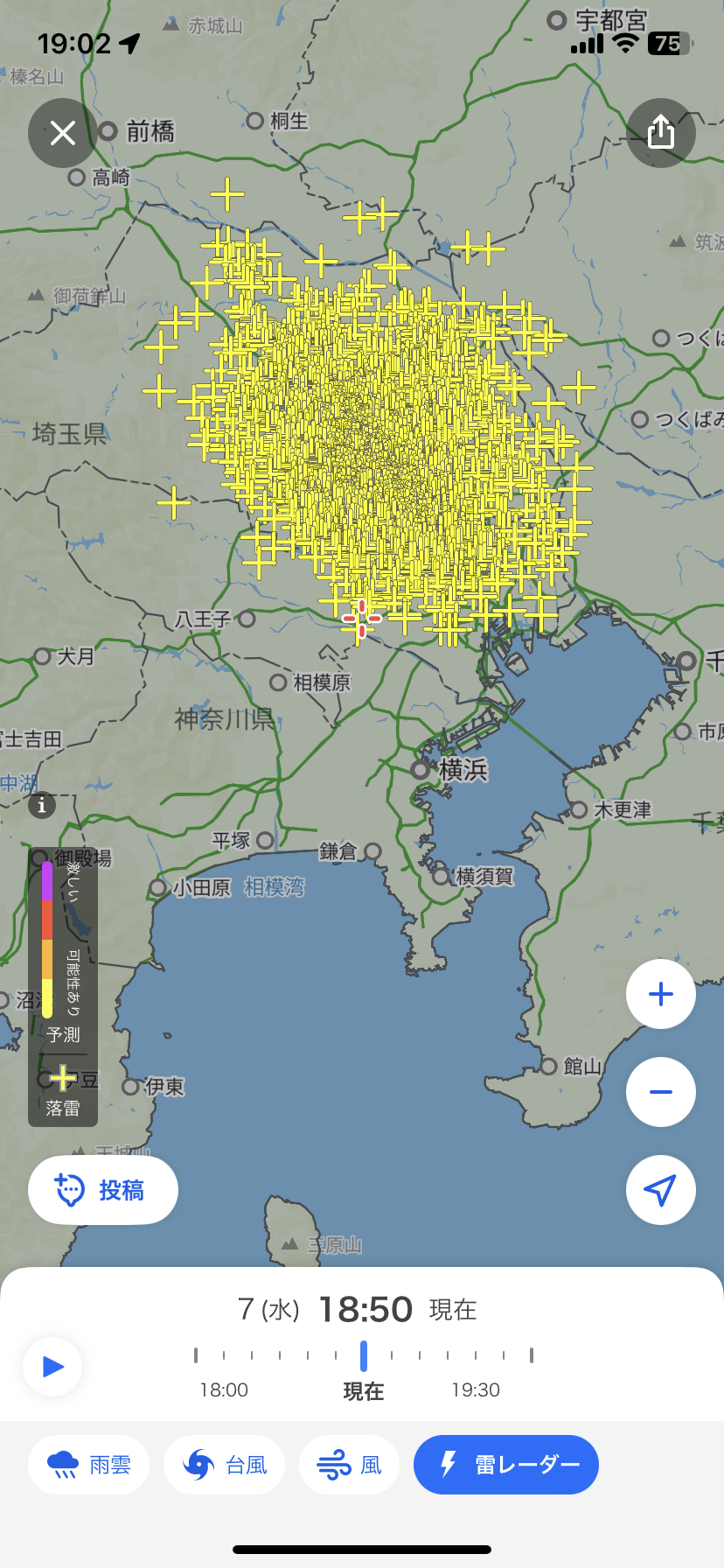Zoom out of the map
Screen dimensions: 724x1568
pos(661,1092)
